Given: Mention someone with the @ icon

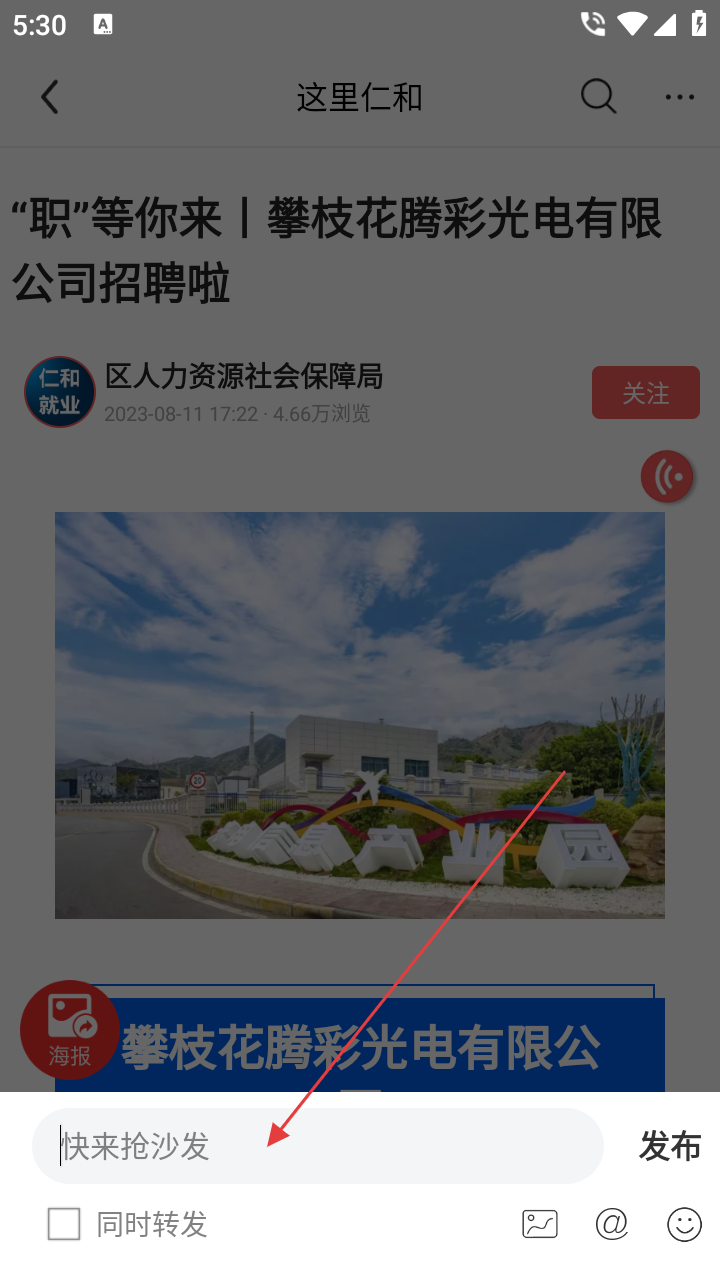Looking at the screenshot, I should pyautogui.click(x=612, y=1224).
